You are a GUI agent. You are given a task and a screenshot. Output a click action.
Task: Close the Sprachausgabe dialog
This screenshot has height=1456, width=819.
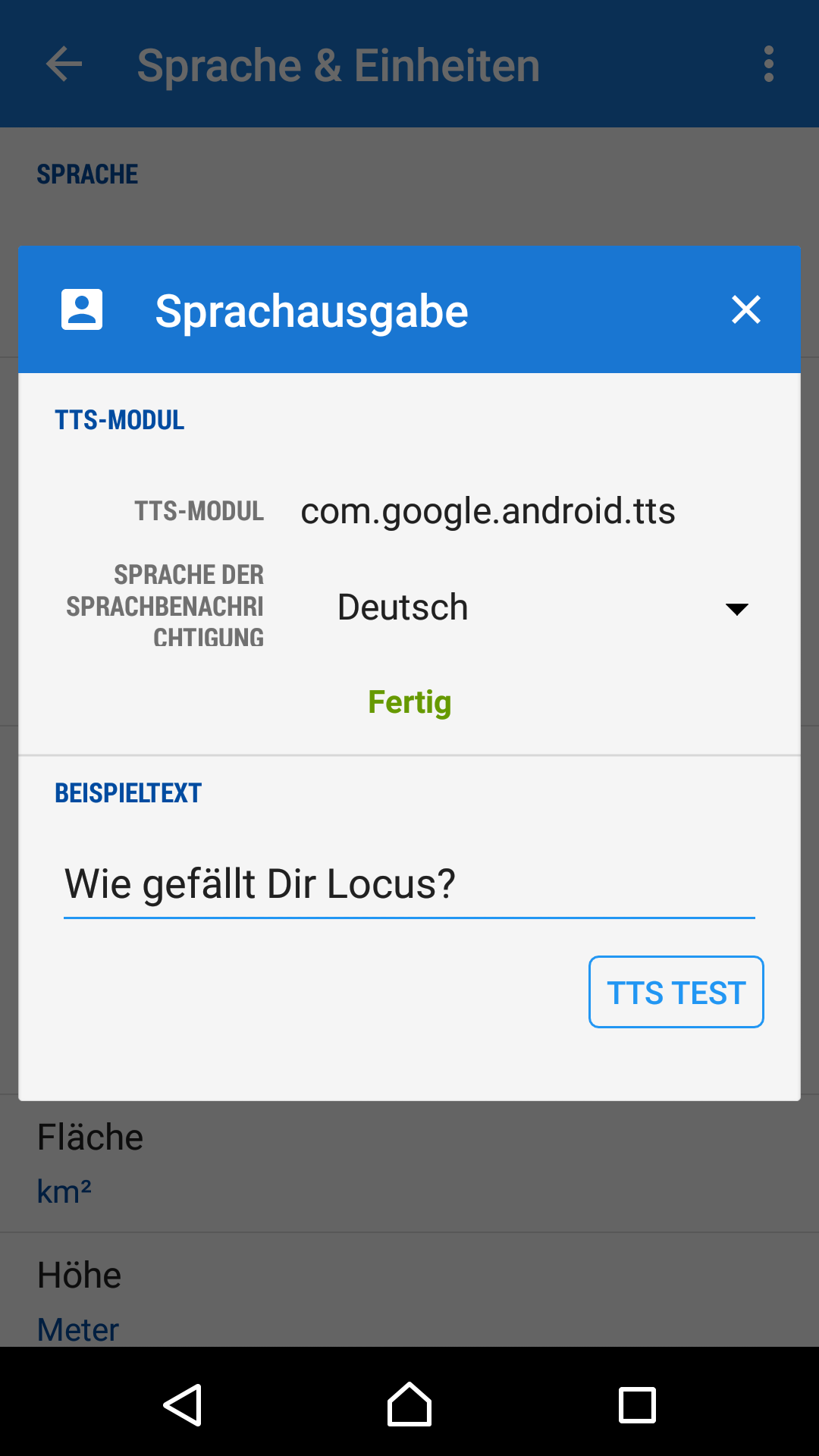tap(746, 309)
